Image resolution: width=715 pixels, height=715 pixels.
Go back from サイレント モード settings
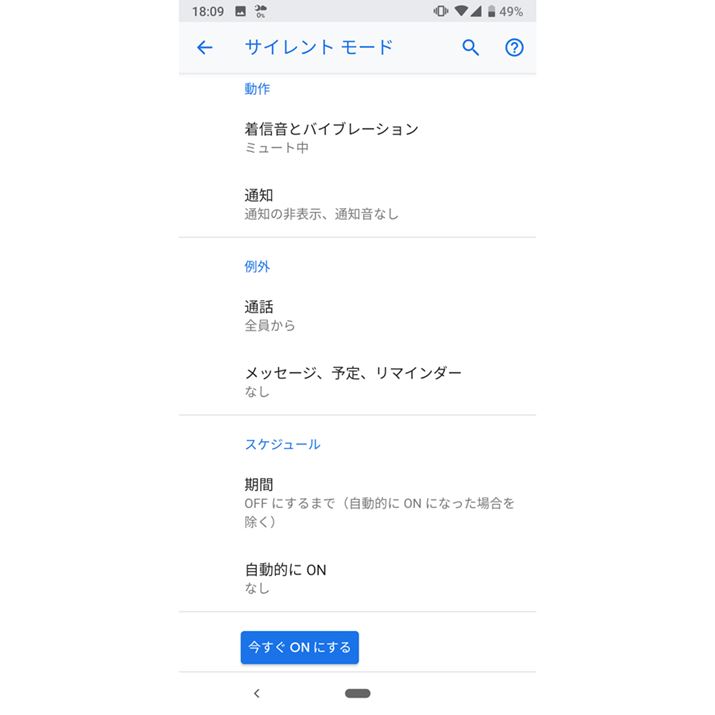205,47
